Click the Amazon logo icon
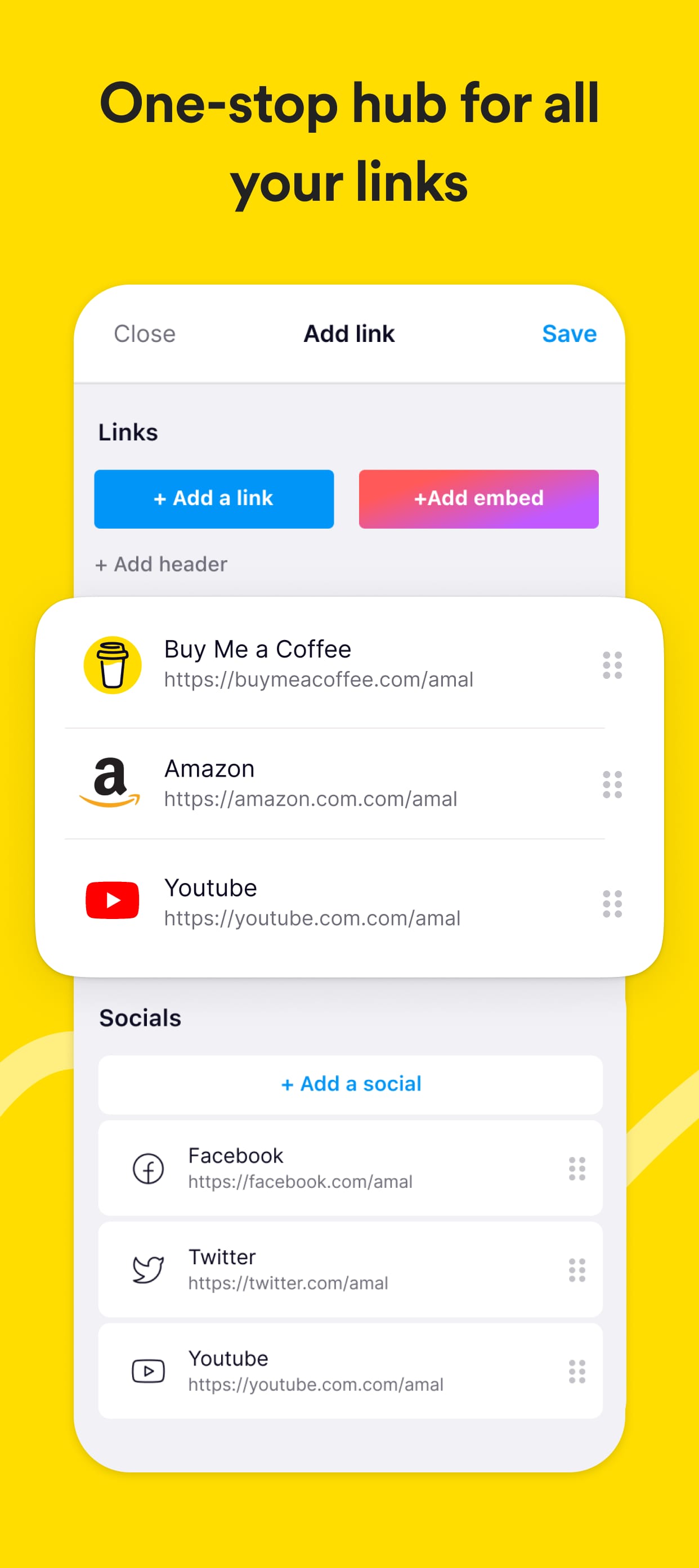Viewport: 699px width, 1568px height. (x=112, y=783)
